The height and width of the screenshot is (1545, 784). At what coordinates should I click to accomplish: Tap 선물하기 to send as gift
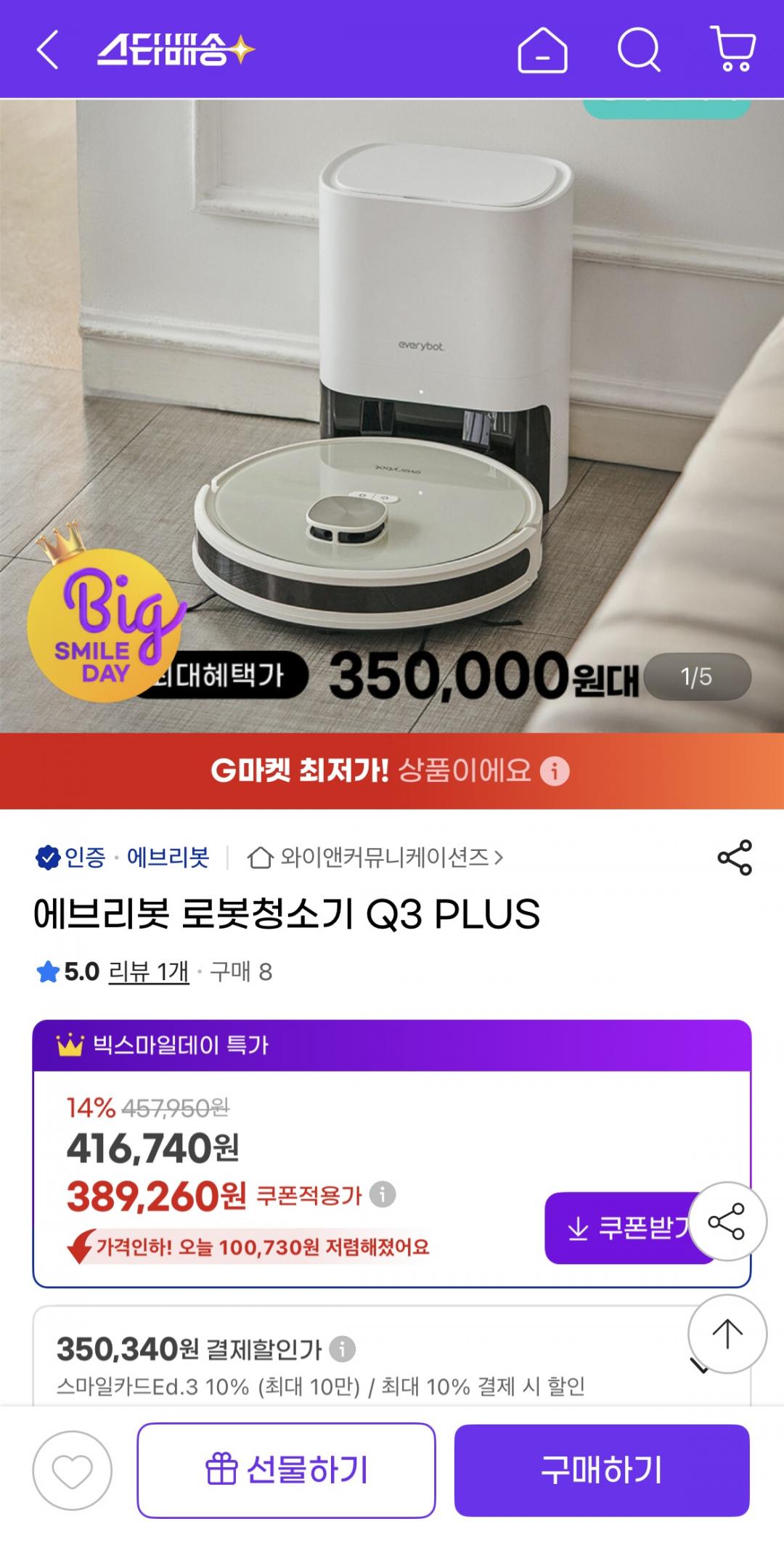point(286,1470)
